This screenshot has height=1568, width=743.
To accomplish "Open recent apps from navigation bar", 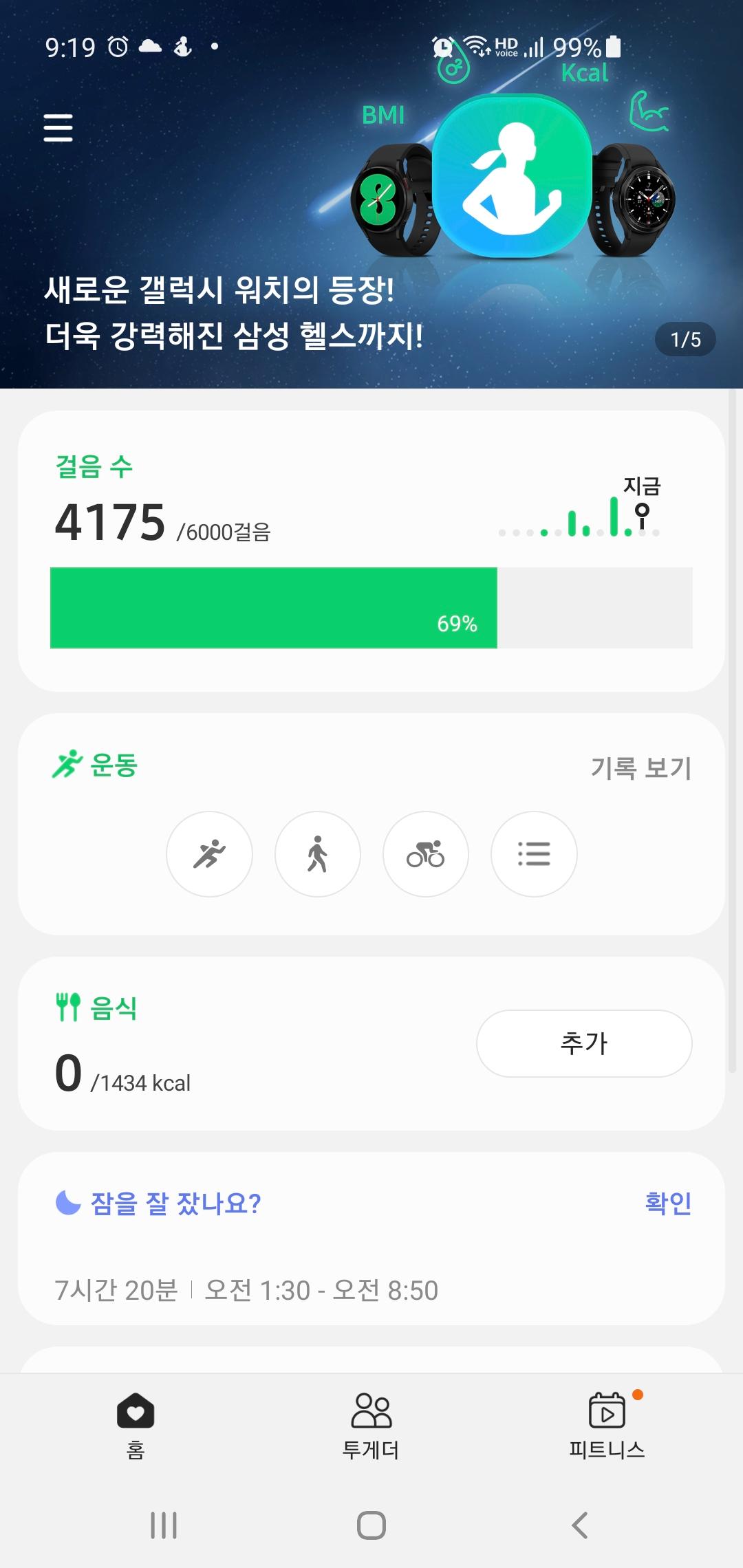I will [164, 1525].
